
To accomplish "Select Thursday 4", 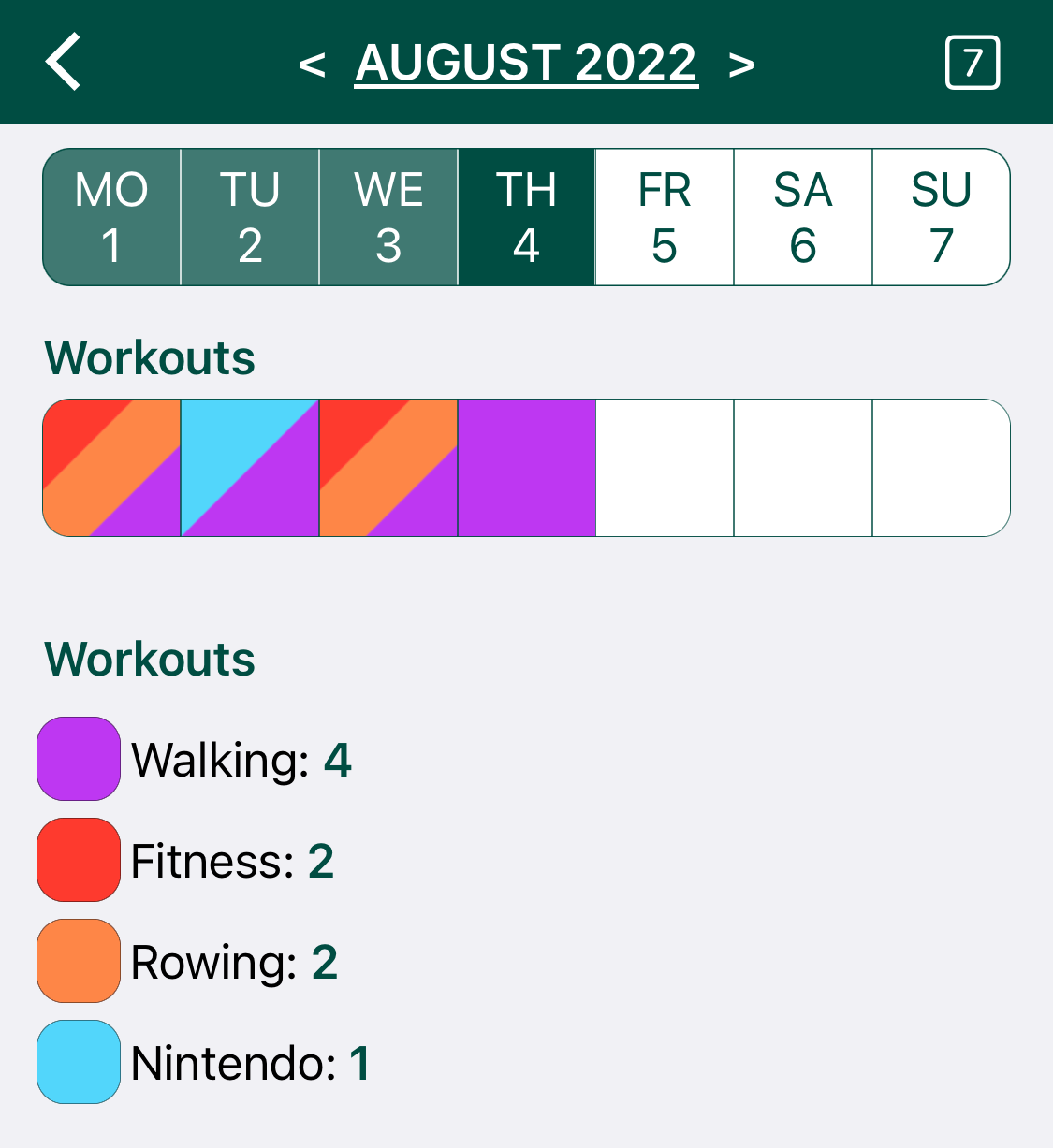I will 526,217.
